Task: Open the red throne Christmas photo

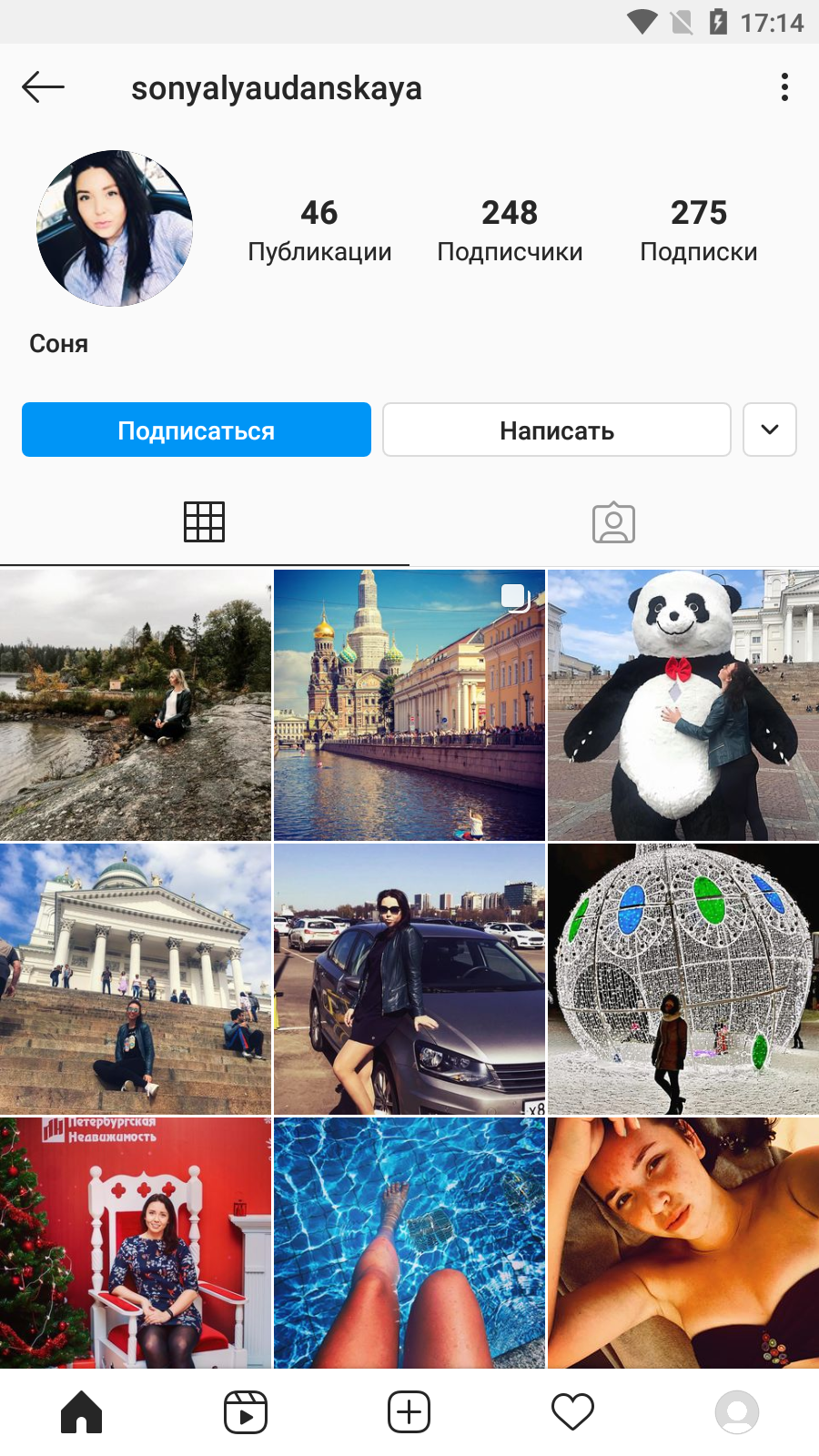Action: click(136, 1243)
